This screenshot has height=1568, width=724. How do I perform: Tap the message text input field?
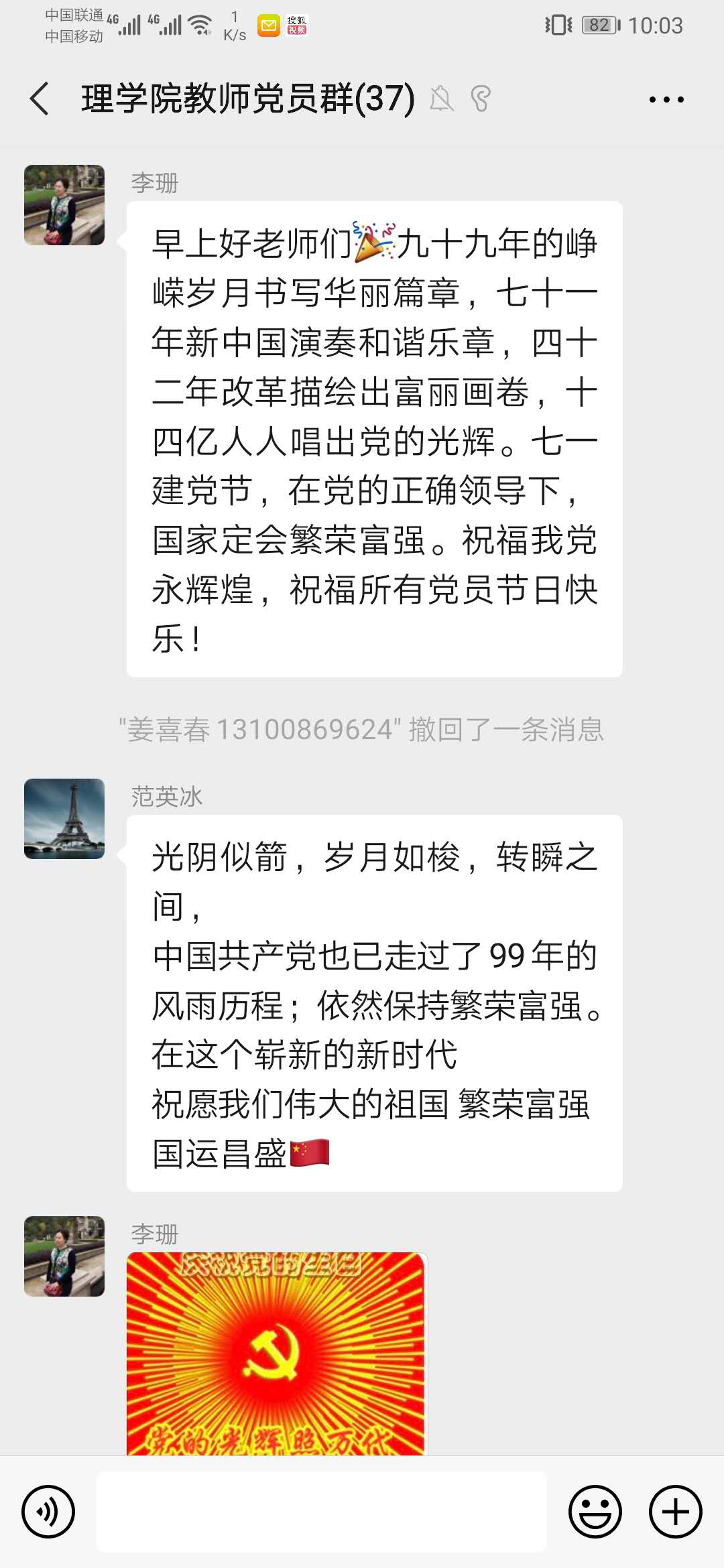[x=322, y=1512]
